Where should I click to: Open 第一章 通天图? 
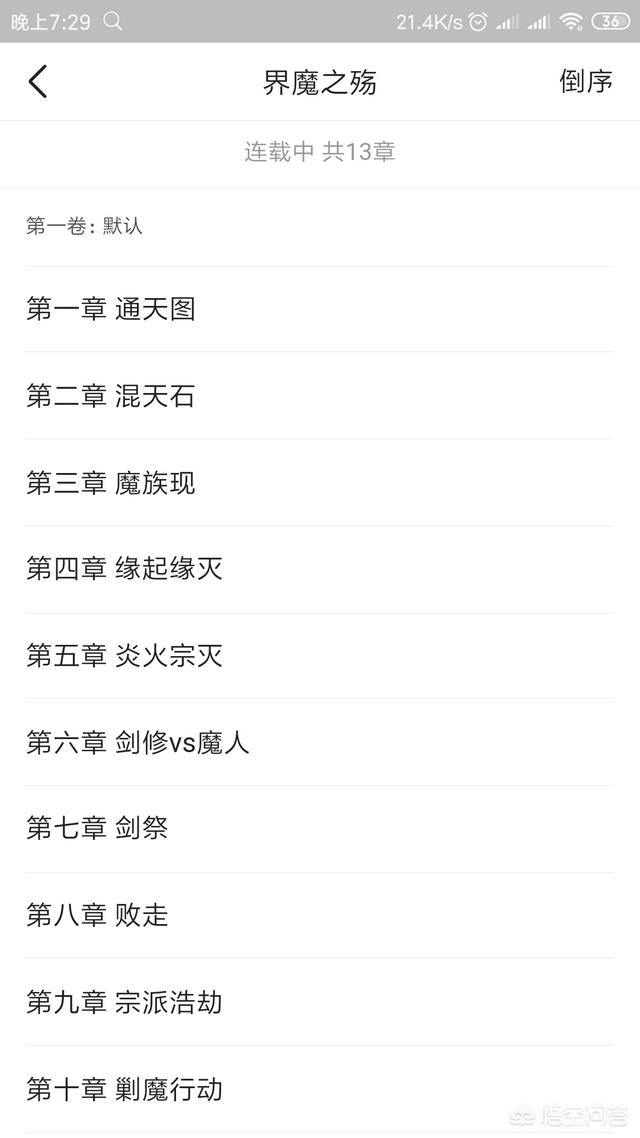[319, 309]
